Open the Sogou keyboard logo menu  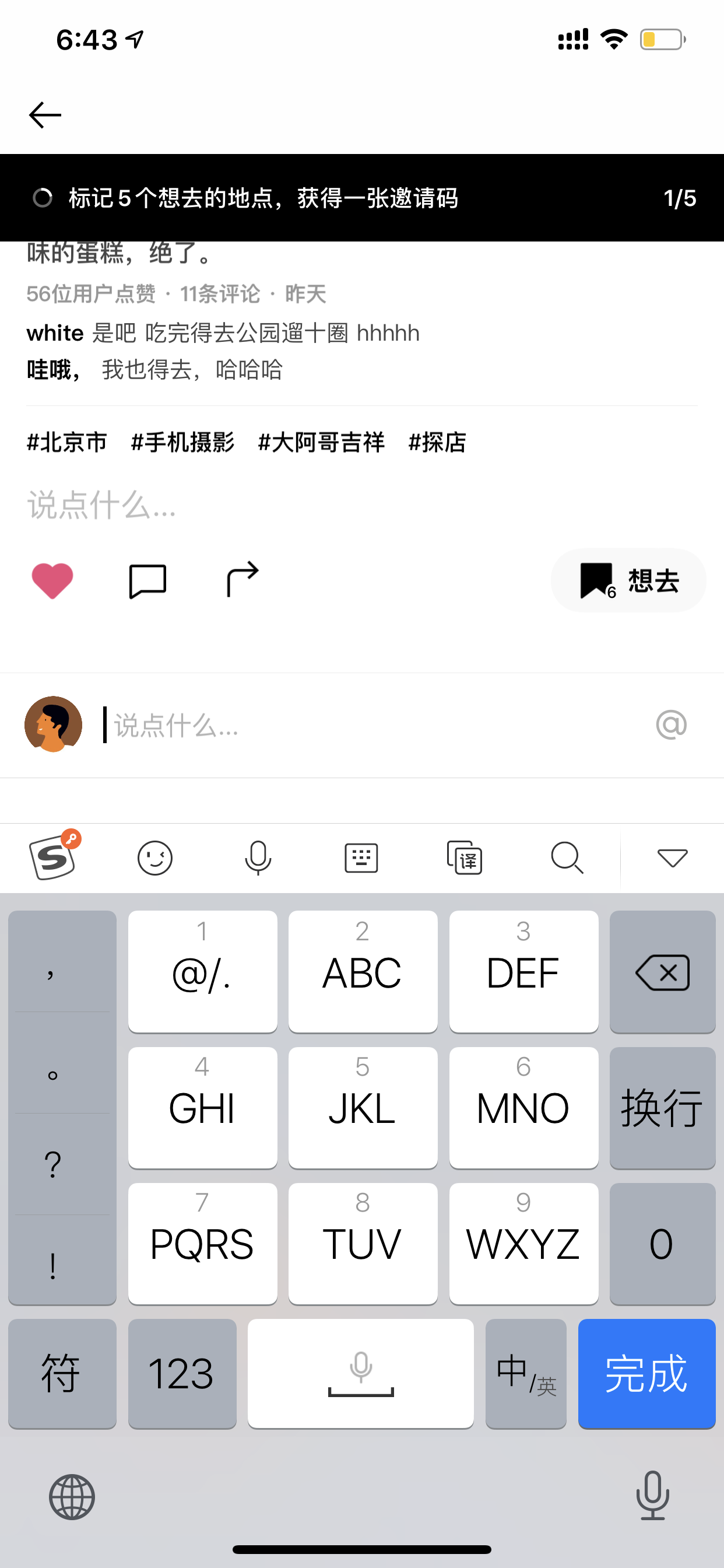pyautogui.click(x=54, y=856)
